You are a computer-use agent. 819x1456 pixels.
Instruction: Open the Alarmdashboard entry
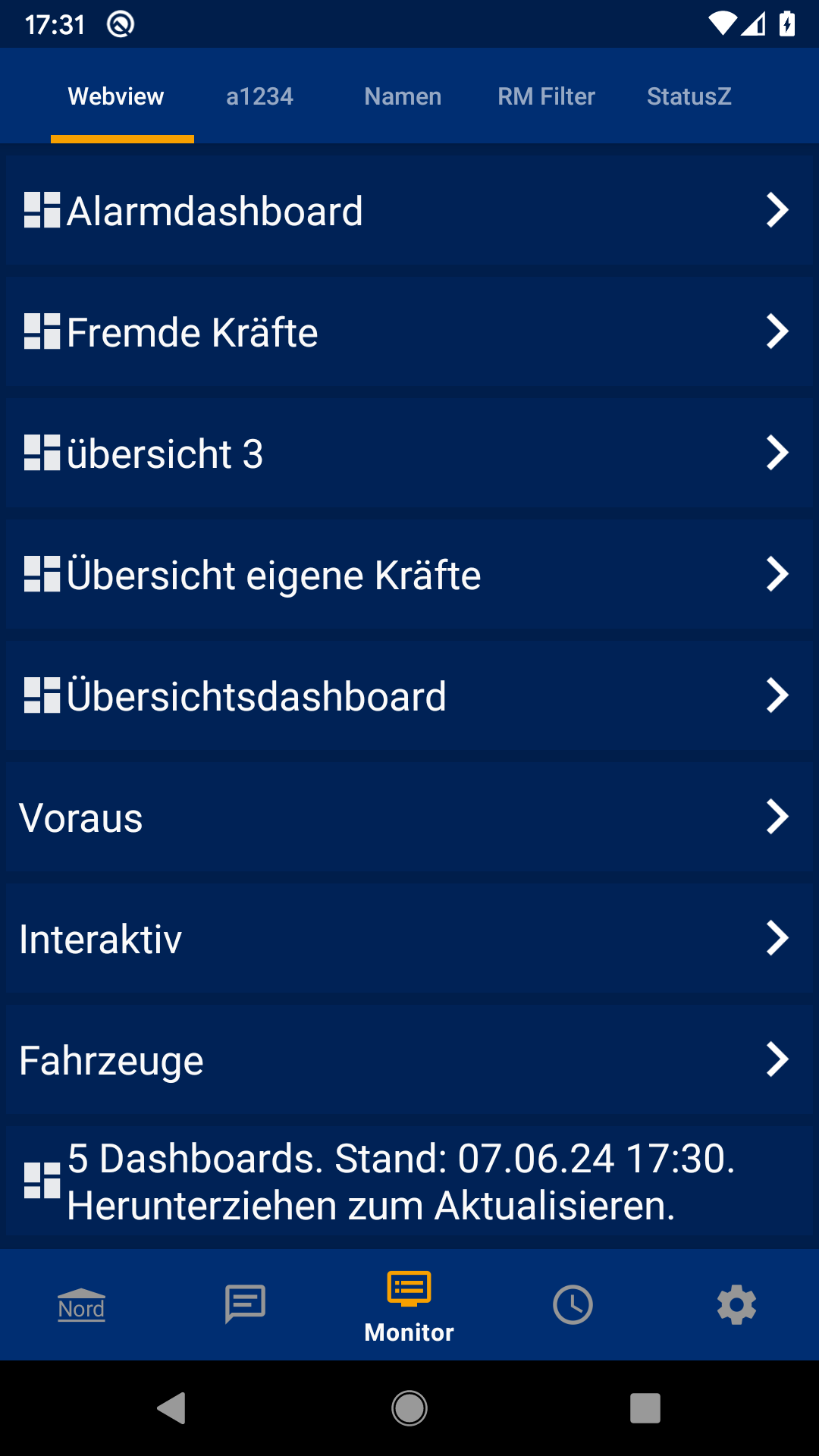click(409, 210)
